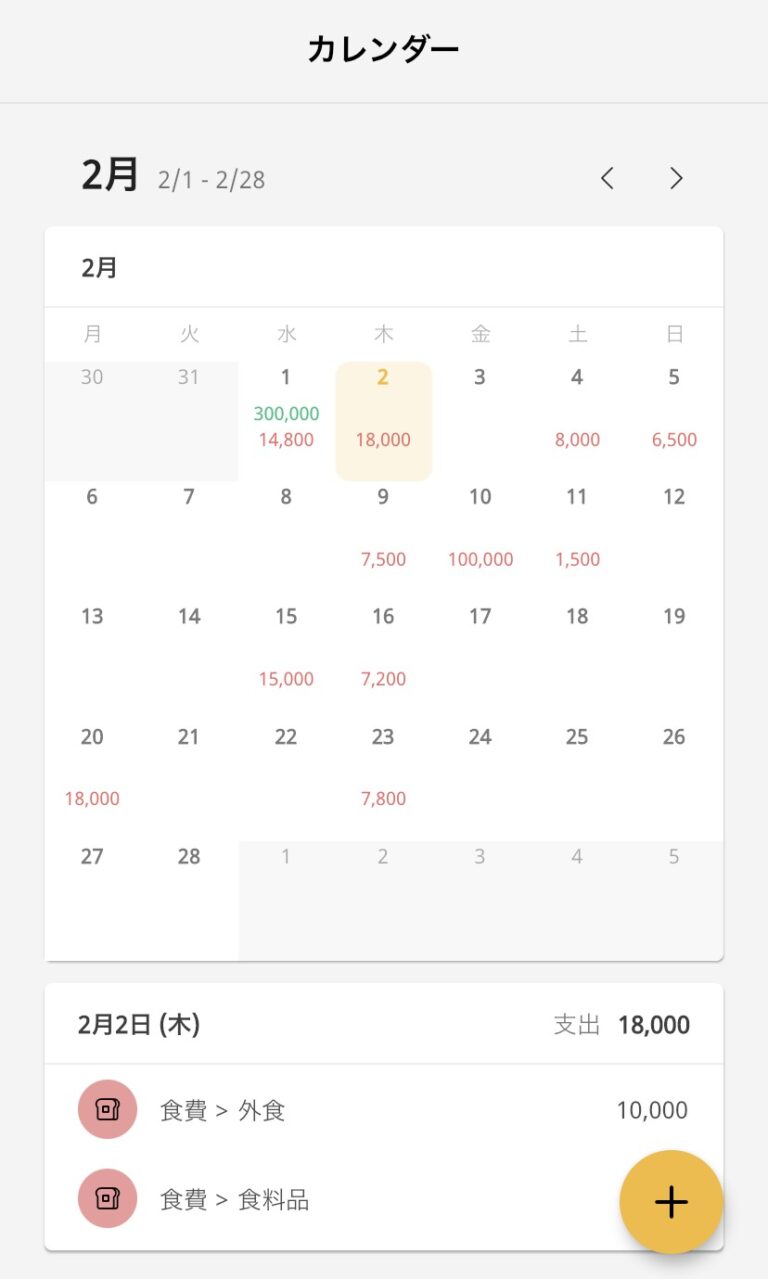Select February 15 on the calendar
Screen dimensions: 768x1279
coord(286,660)
